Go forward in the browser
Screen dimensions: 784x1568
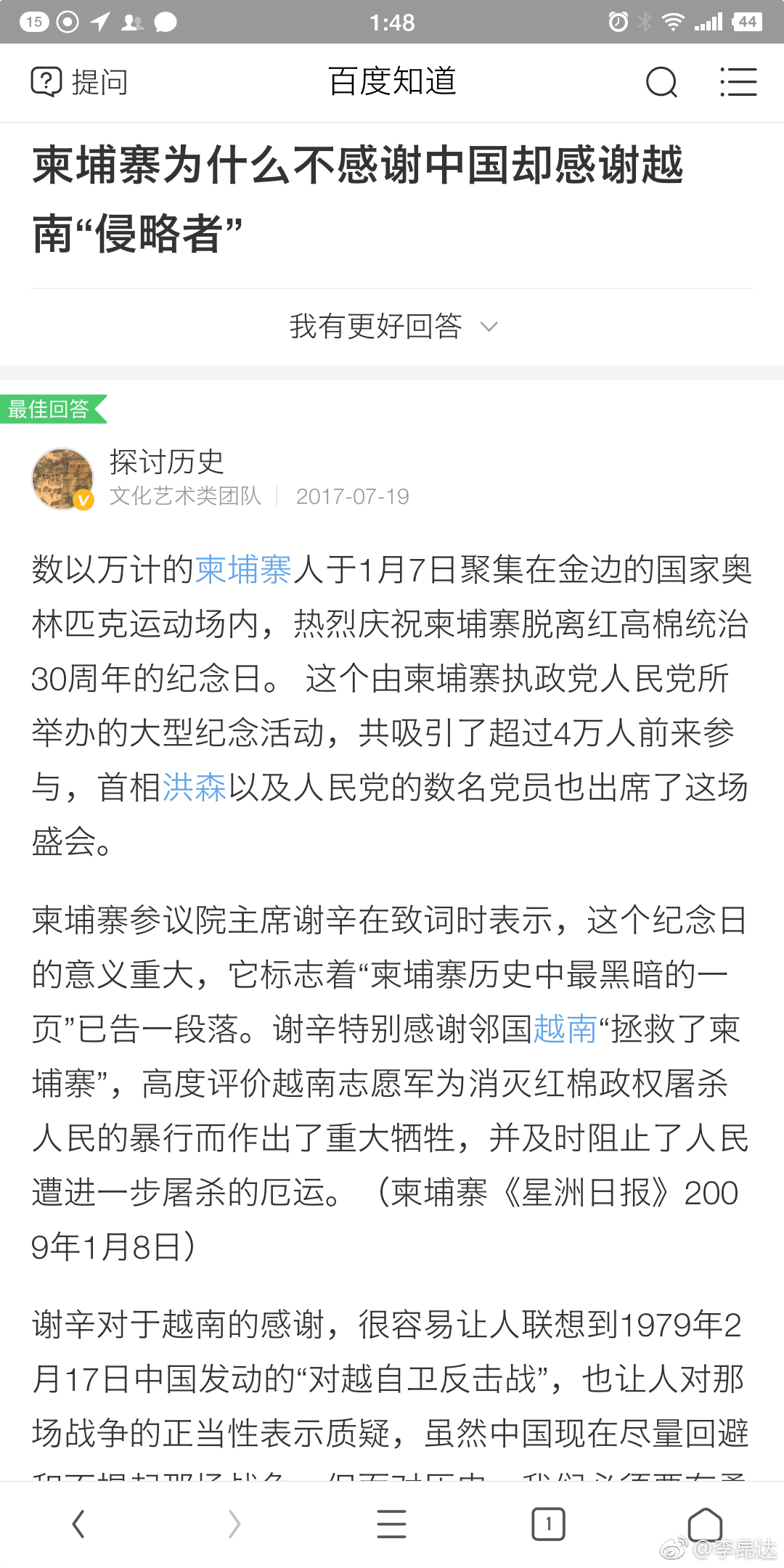pyautogui.click(x=234, y=1524)
